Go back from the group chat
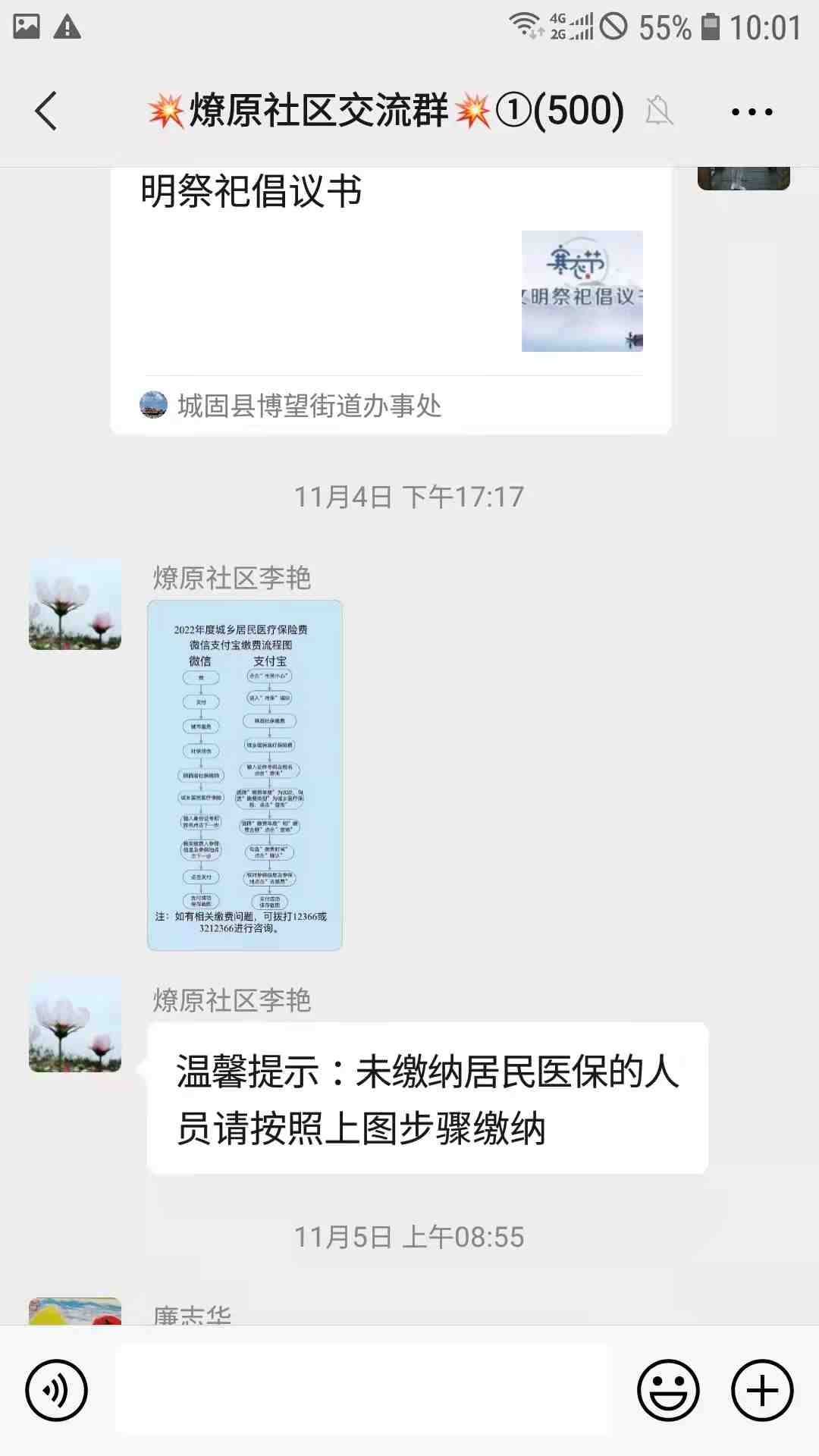The width and height of the screenshot is (819, 1456). [x=47, y=111]
